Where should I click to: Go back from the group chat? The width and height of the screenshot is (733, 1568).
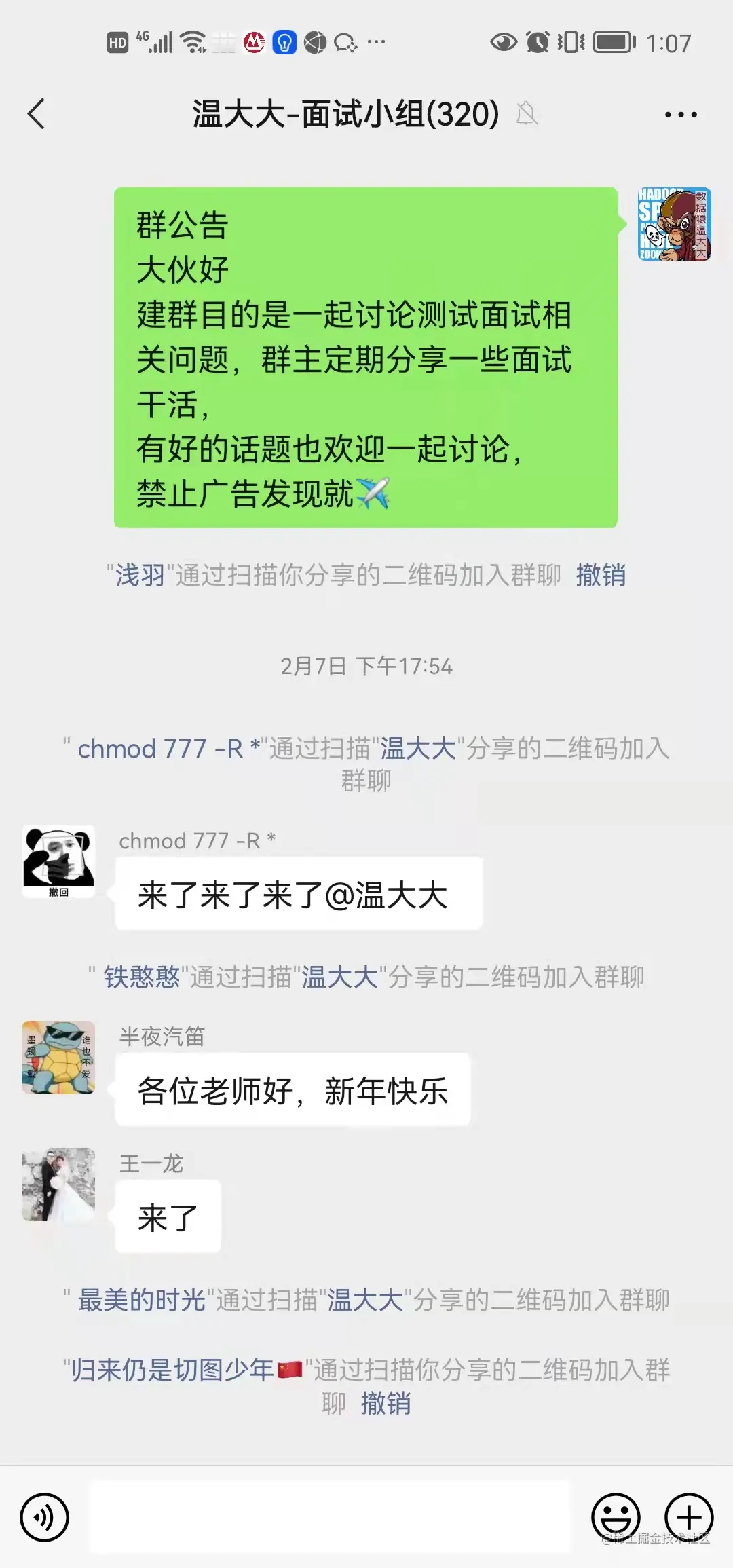pyautogui.click(x=37, y=113)
